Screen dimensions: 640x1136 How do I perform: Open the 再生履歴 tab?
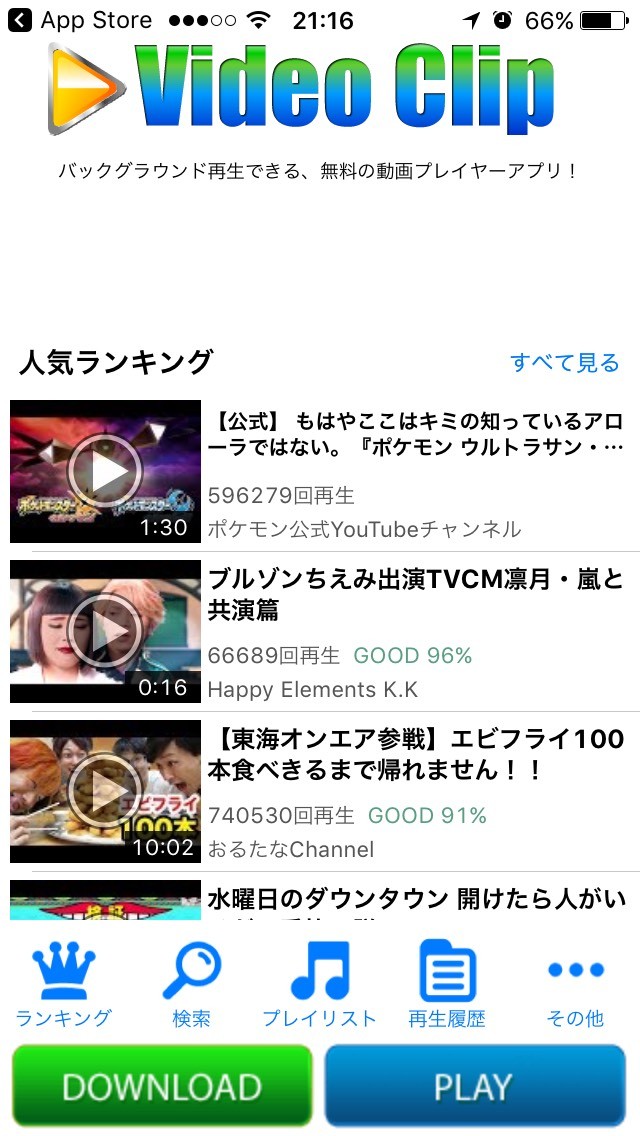pyautogui.click(x=447, y=984)
